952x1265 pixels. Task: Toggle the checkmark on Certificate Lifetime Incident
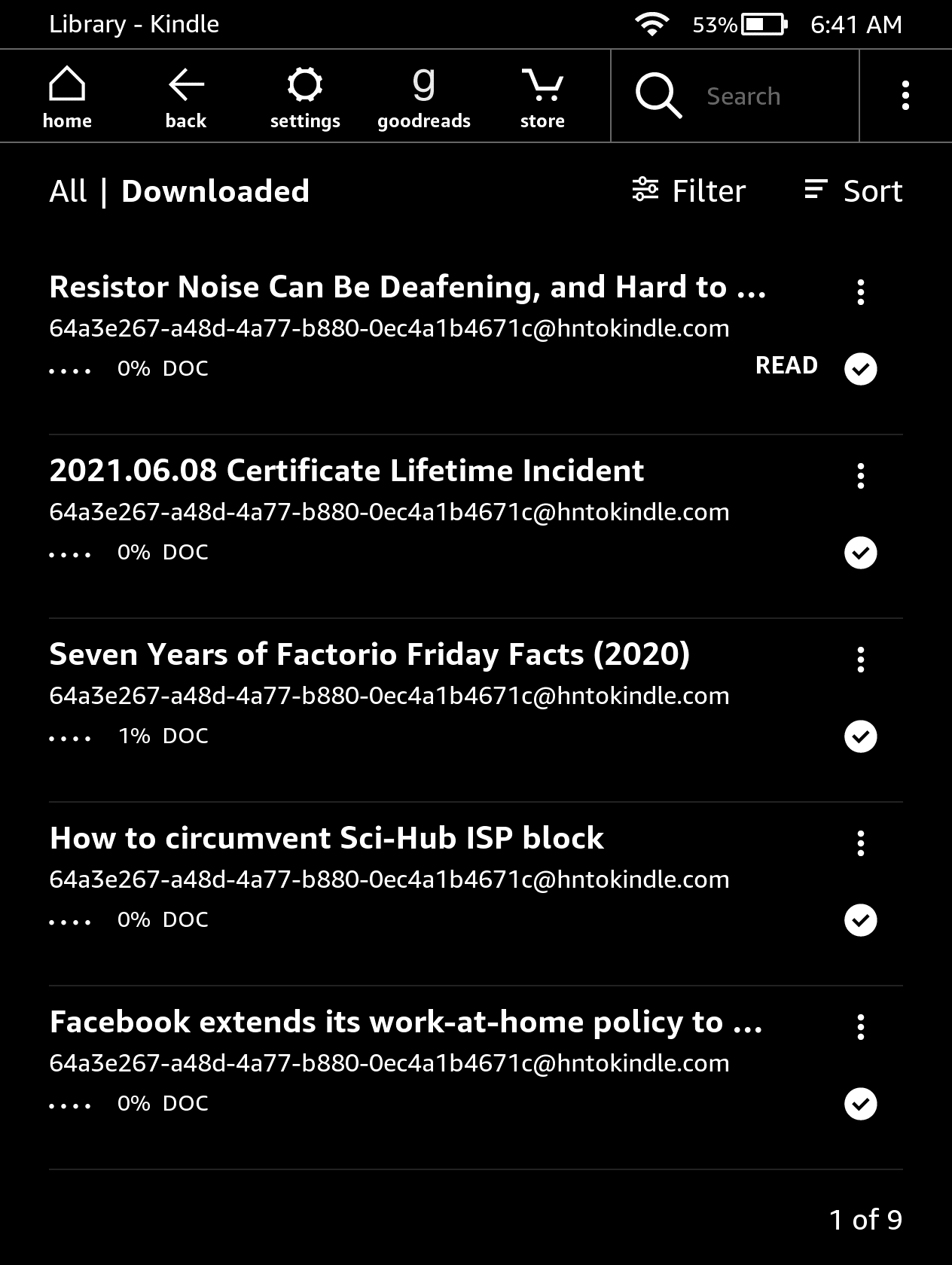pyautogui.click(x=860, y=552)
